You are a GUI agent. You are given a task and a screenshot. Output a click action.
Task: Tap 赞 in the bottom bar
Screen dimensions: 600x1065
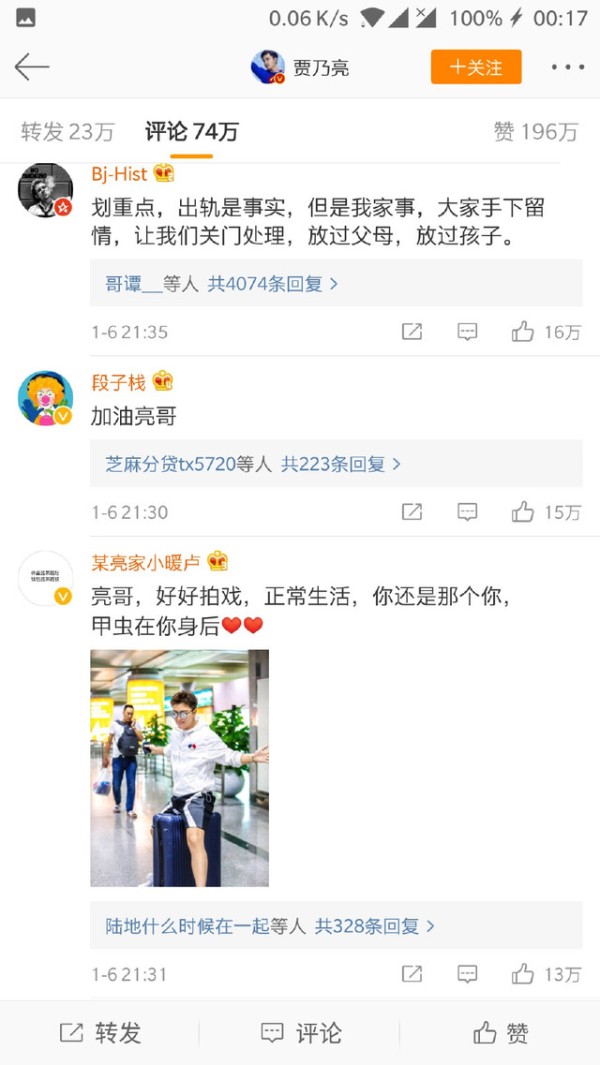point(500,1033)
